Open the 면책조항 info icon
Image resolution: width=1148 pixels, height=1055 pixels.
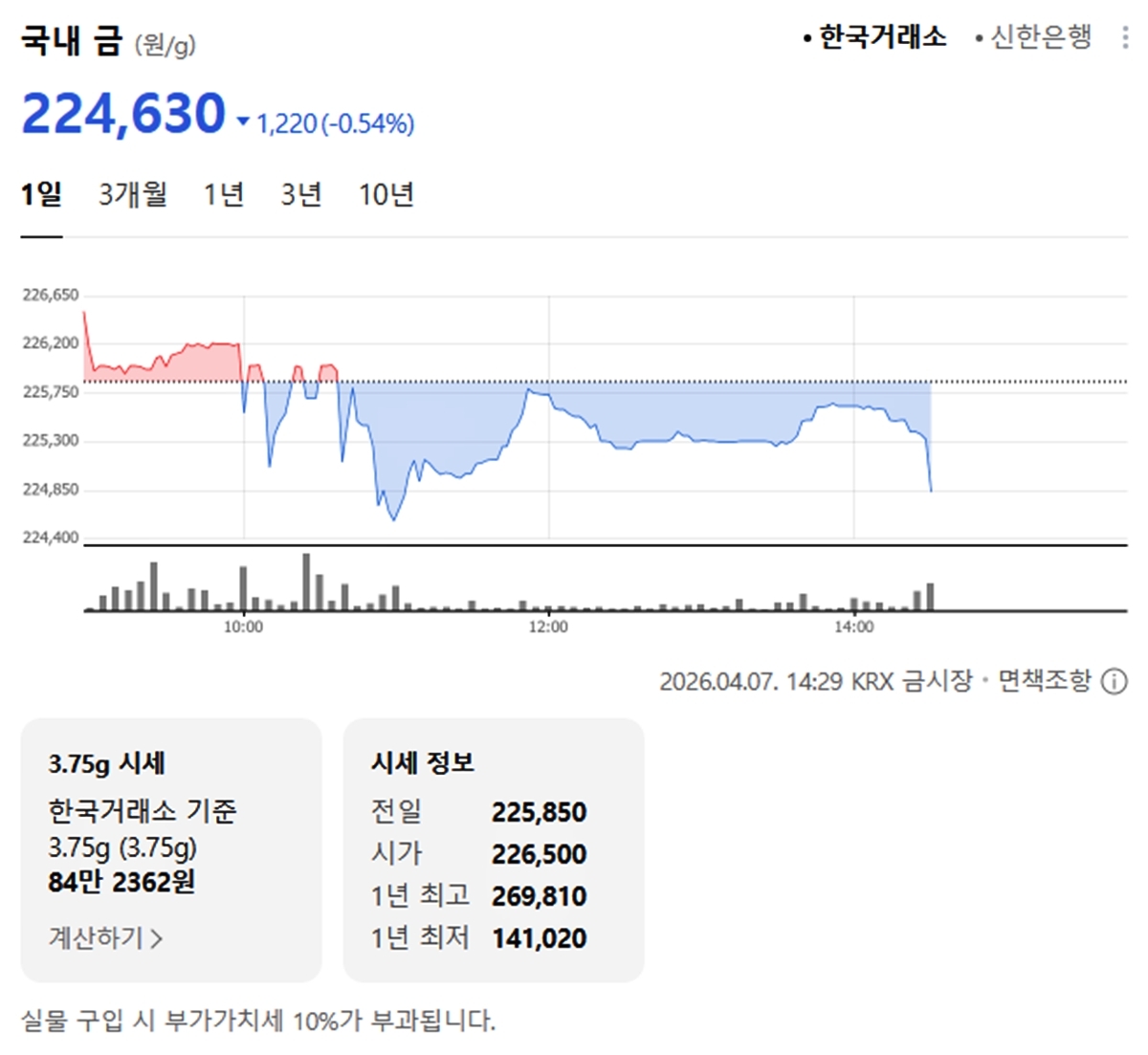point(1115,681)
